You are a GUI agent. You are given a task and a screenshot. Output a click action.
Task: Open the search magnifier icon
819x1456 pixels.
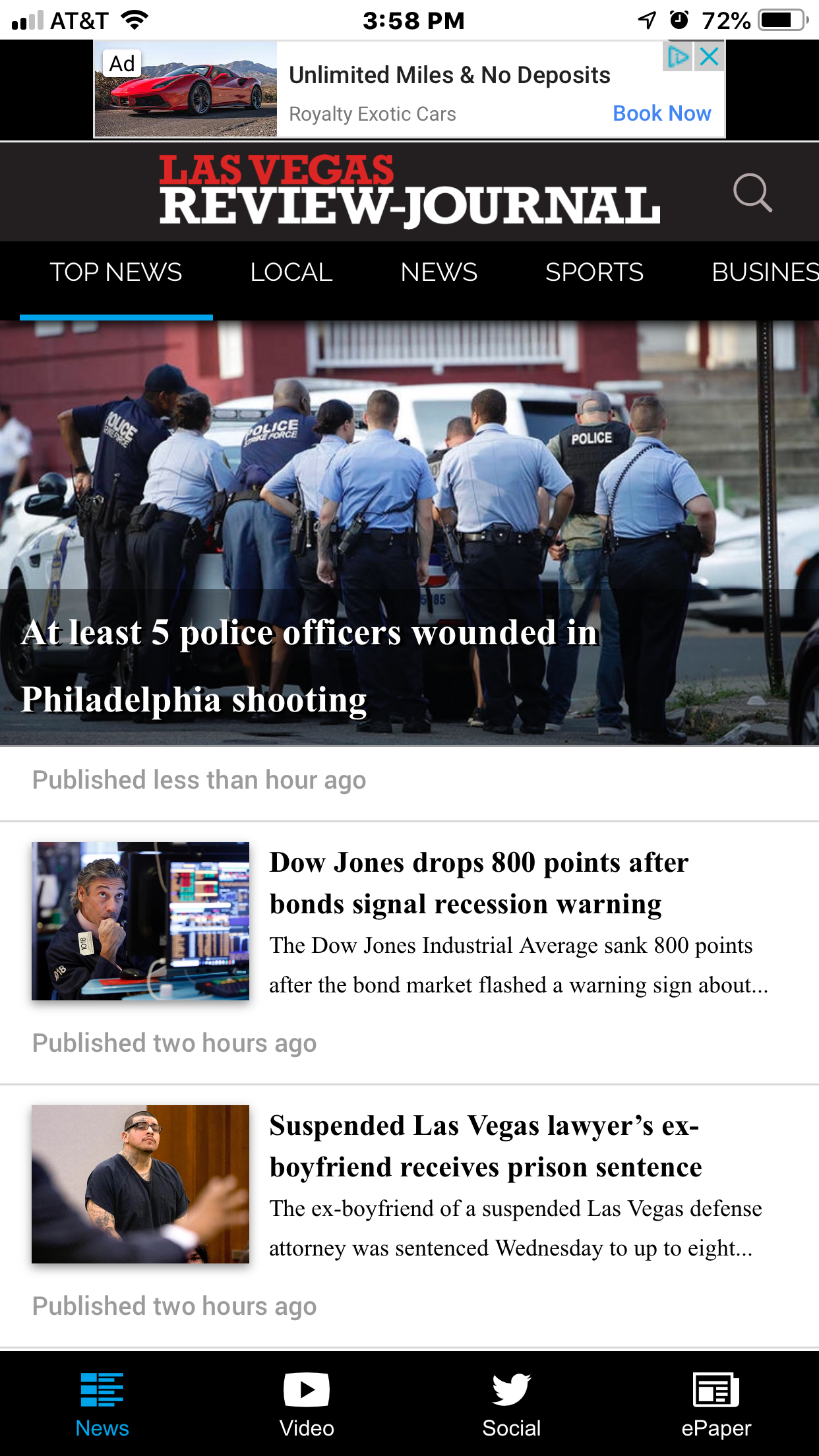[x=752, y=193]
